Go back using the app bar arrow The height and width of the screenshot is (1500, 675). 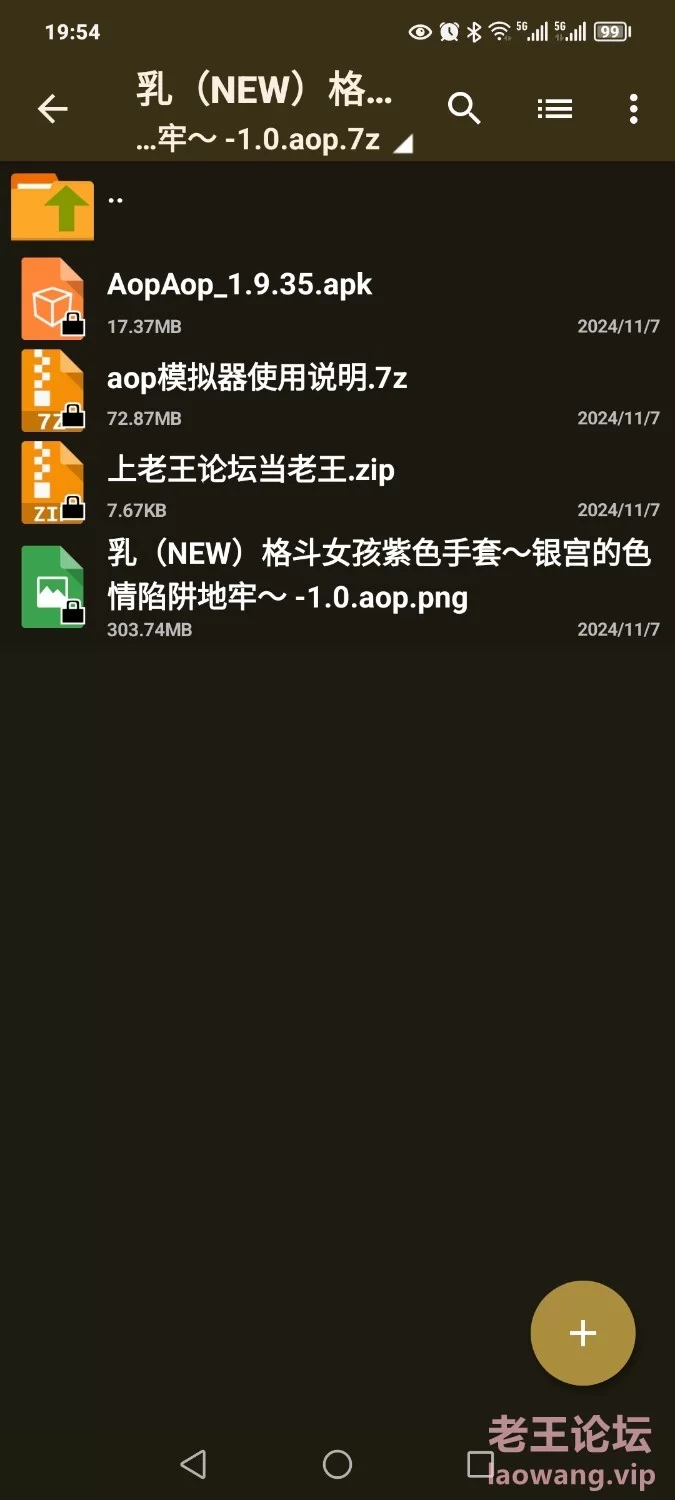[52, 109]
